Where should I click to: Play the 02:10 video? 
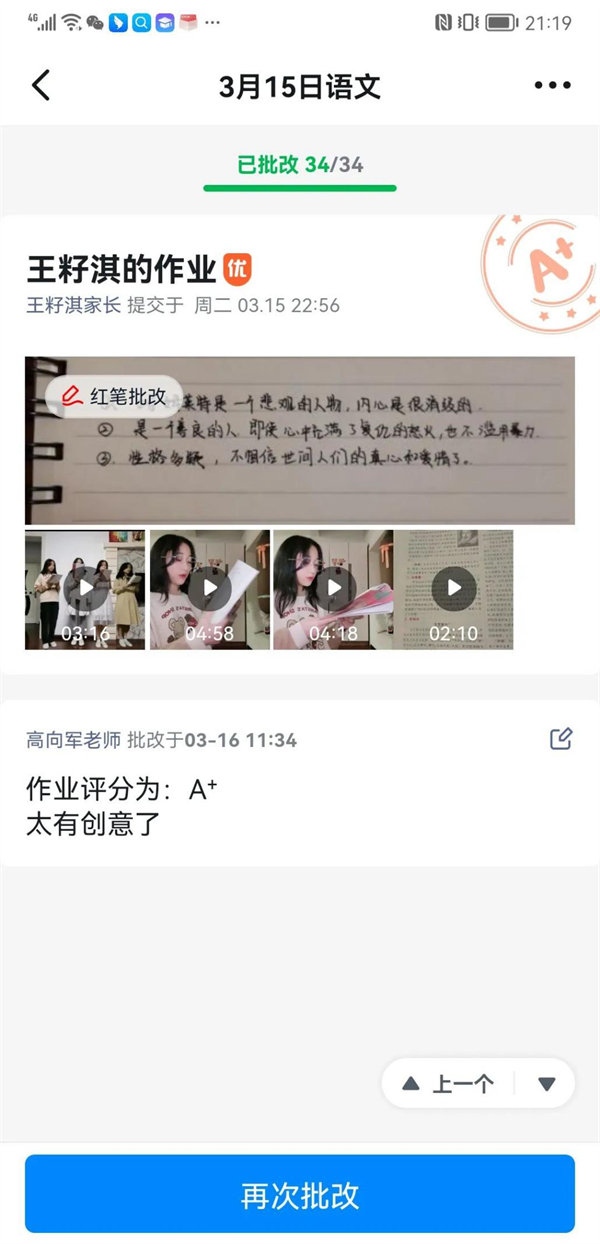pos(454,589)
